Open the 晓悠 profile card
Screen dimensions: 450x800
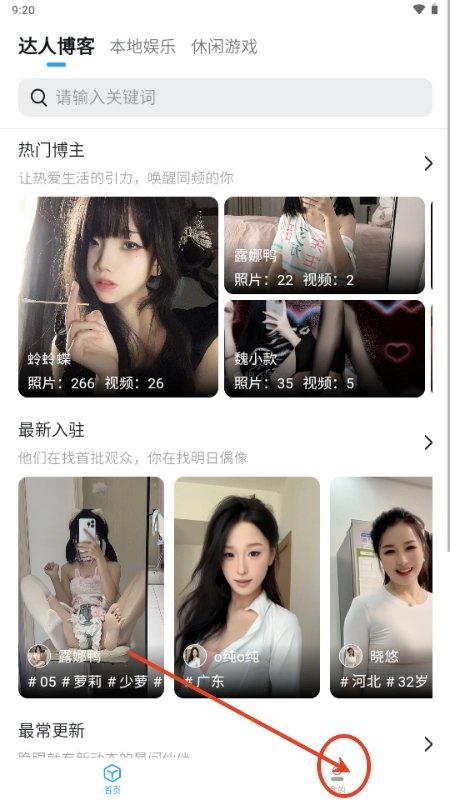coord(381,587)
